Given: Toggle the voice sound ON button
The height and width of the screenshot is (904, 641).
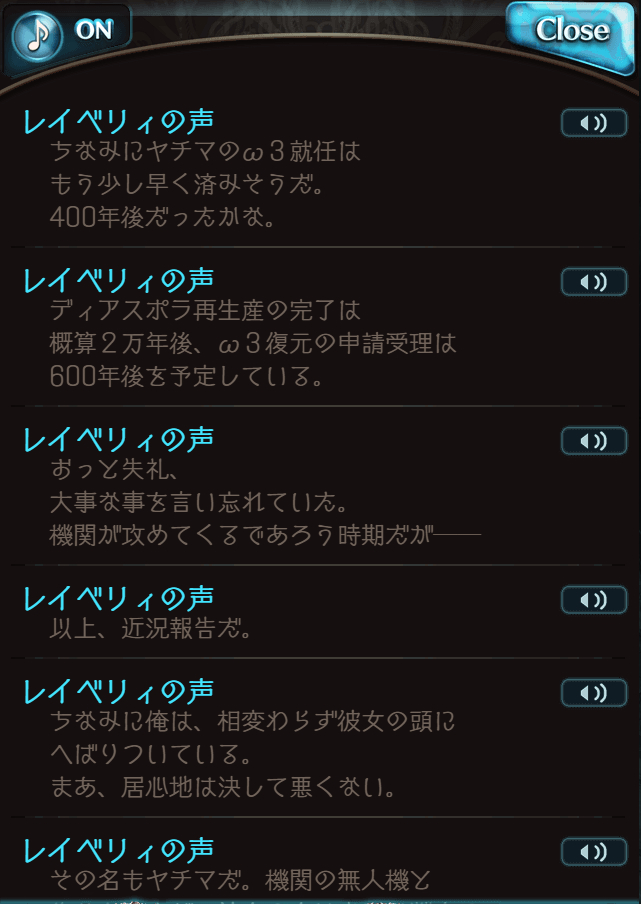Looking at the screenshot, I should (70, 32).
